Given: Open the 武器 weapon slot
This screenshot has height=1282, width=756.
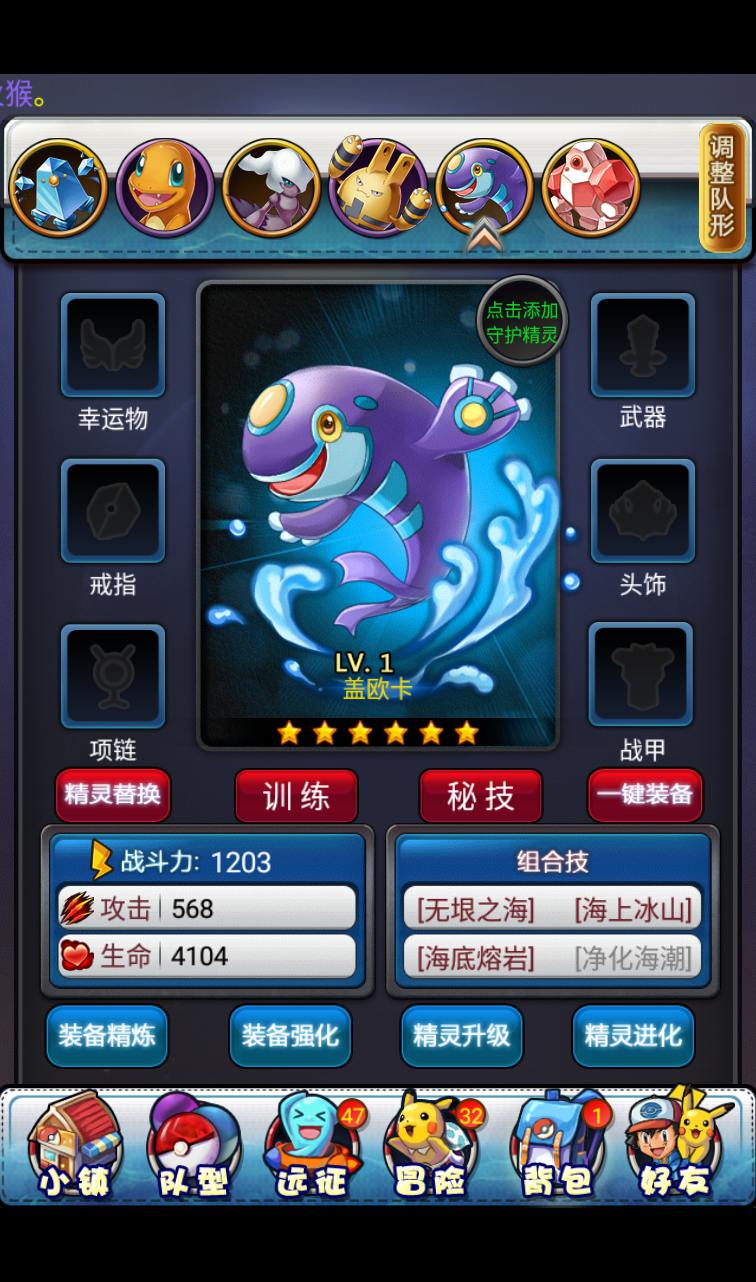Looking at the screenshot, I should pyautogui.click(x=642, y=345).
